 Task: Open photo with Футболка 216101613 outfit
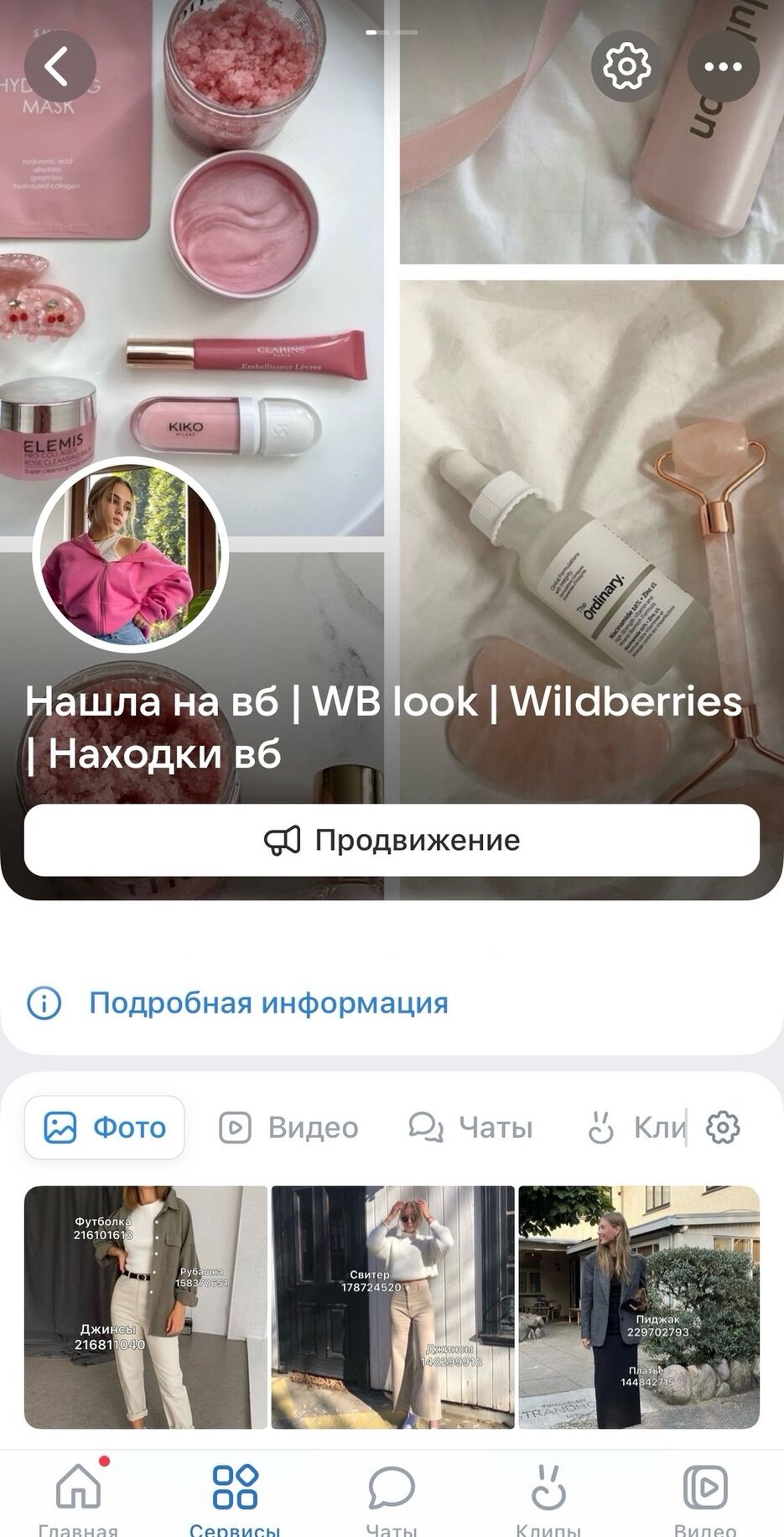145,1306
